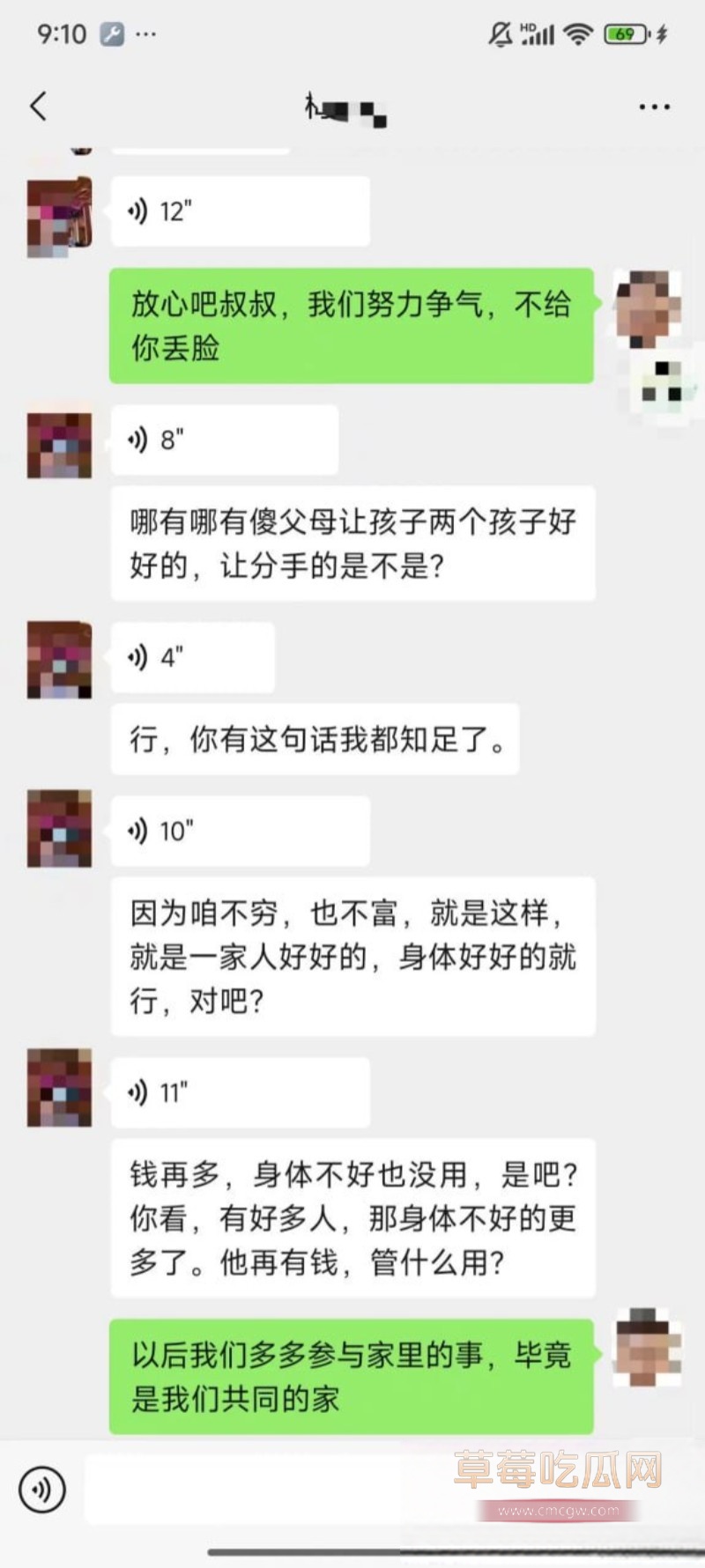Play the 4-second voice message

(x=192, y=657)
